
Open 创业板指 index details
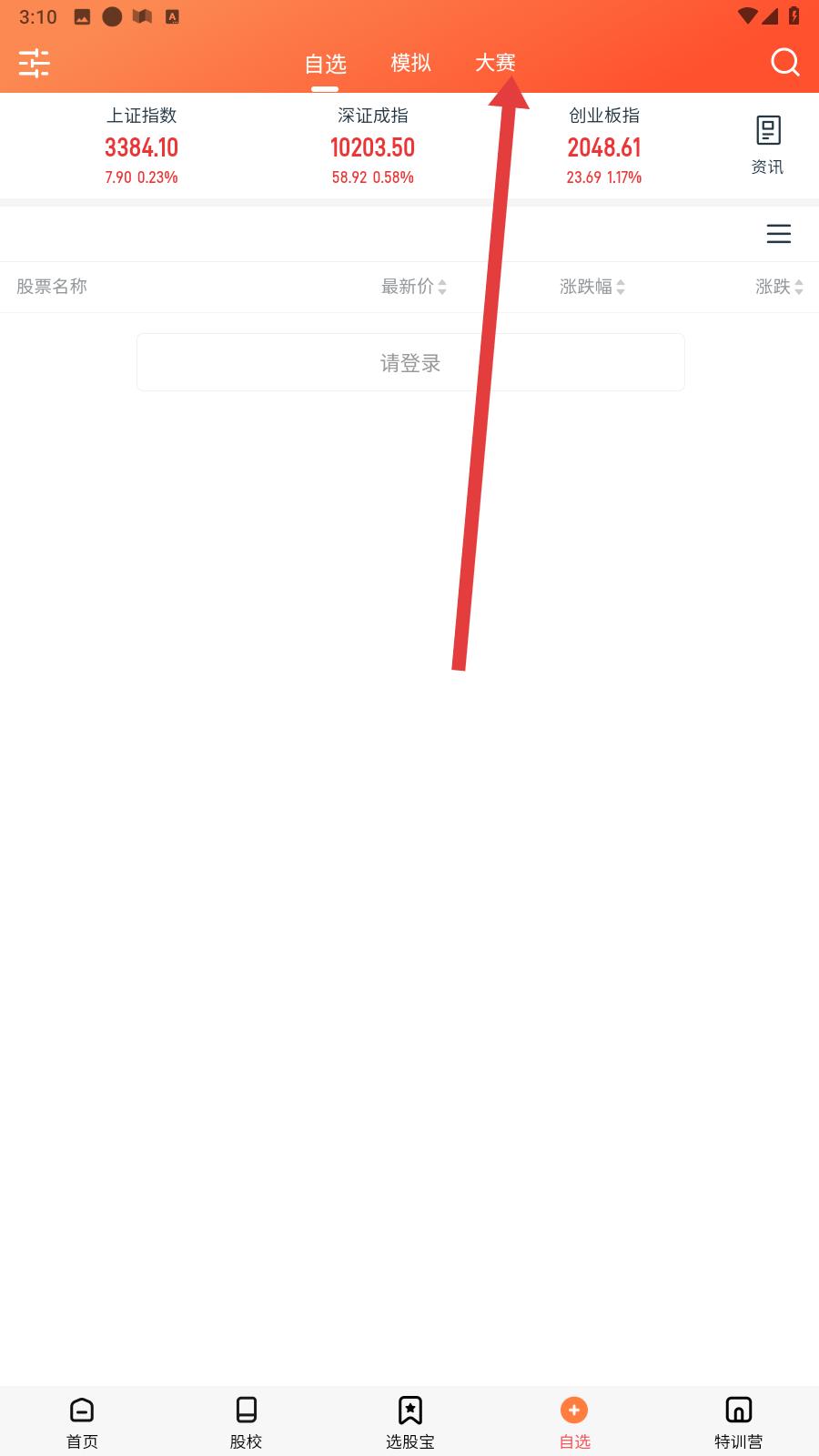(x=603, y=146)
